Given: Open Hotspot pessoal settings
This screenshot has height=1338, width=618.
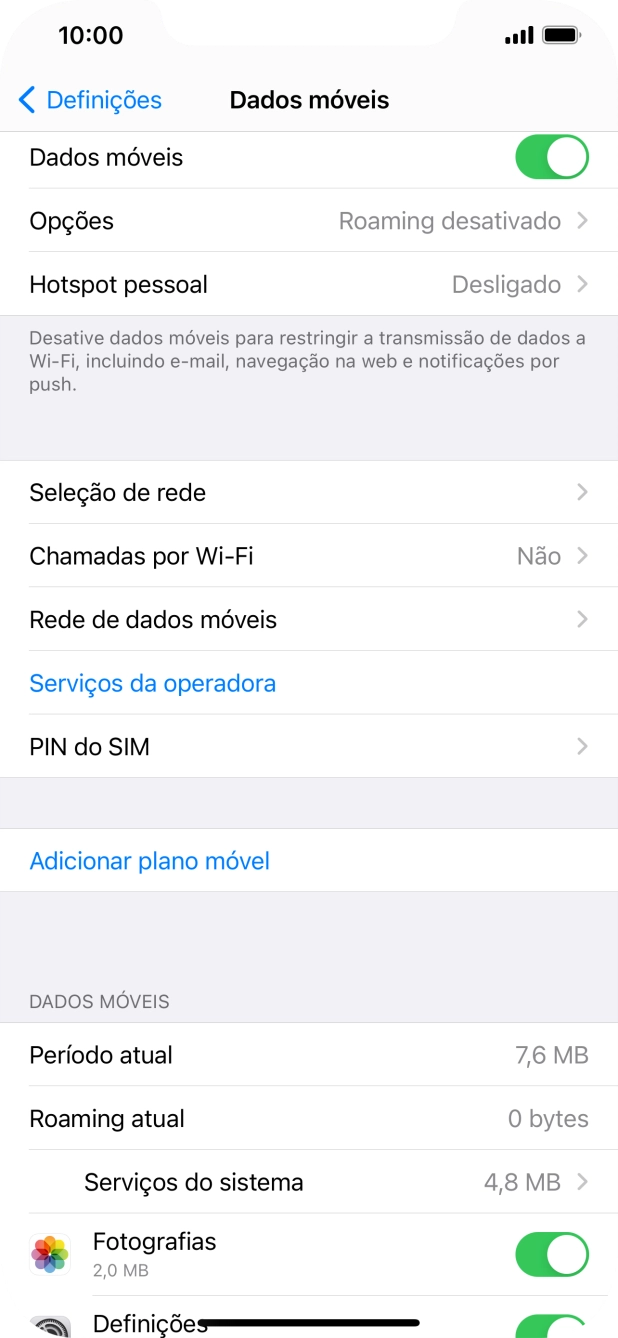Looking at the screenshot, I should (x=309, y=285).
